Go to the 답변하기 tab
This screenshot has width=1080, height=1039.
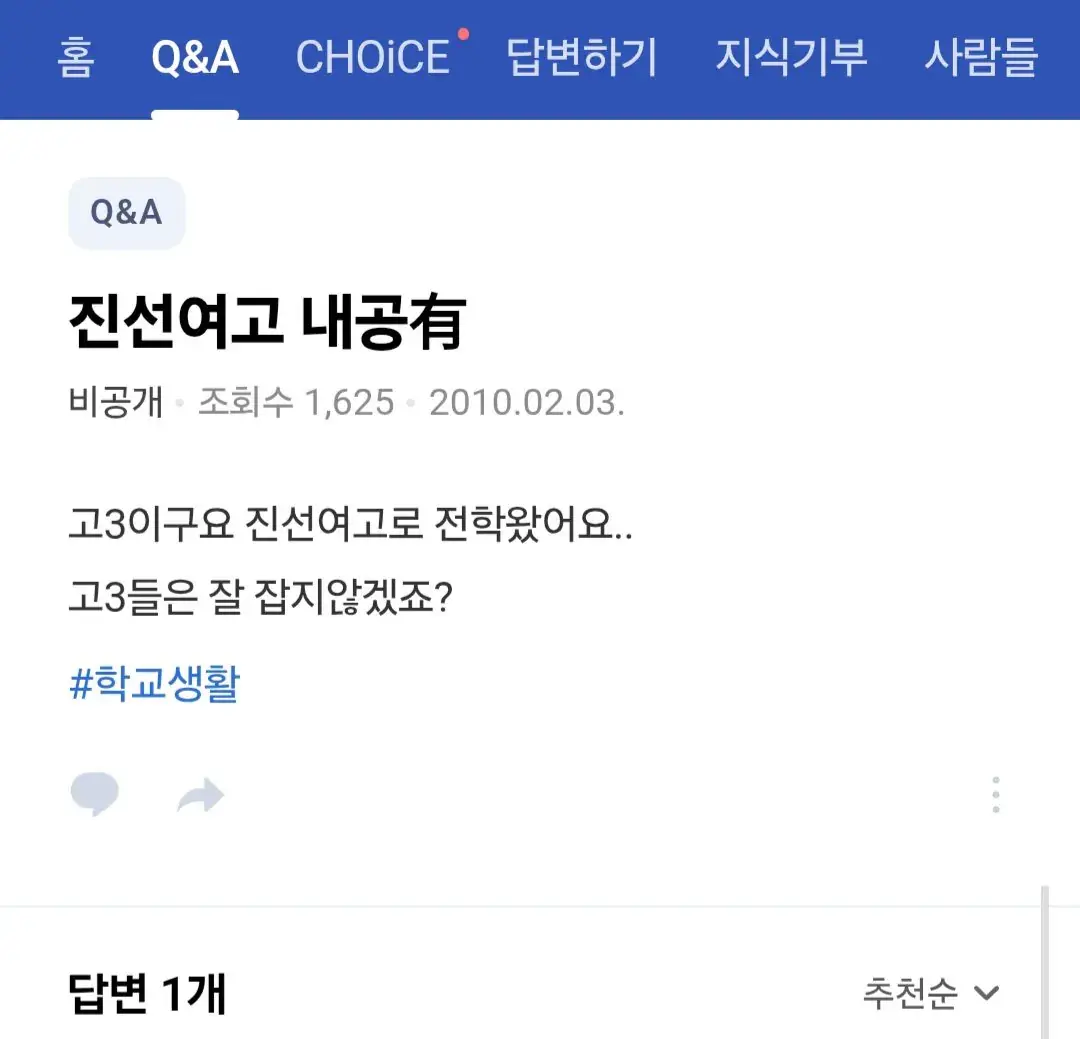[x=581, y=58]
